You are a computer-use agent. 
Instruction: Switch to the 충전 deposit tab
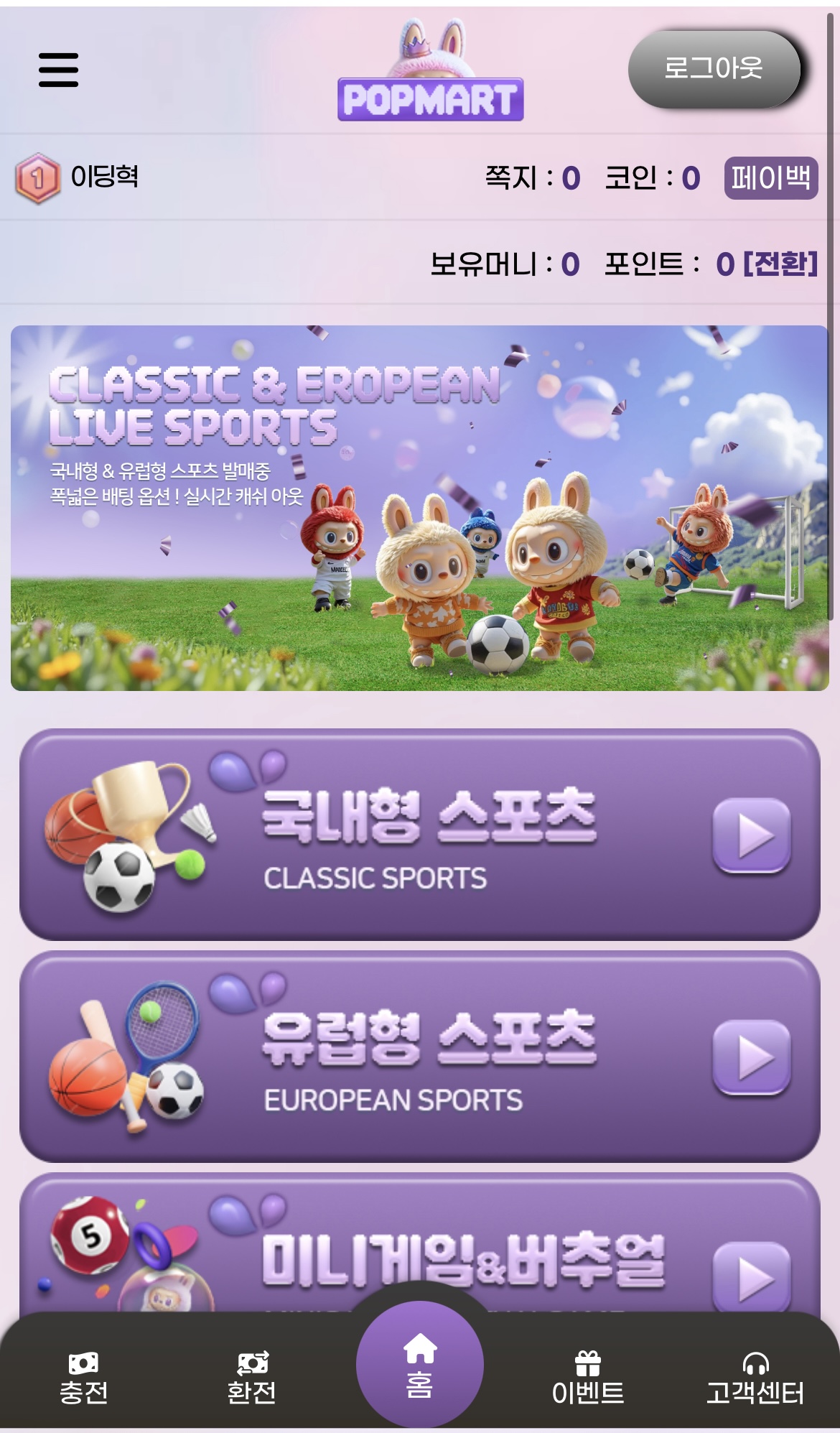[x=83, y=1378]
